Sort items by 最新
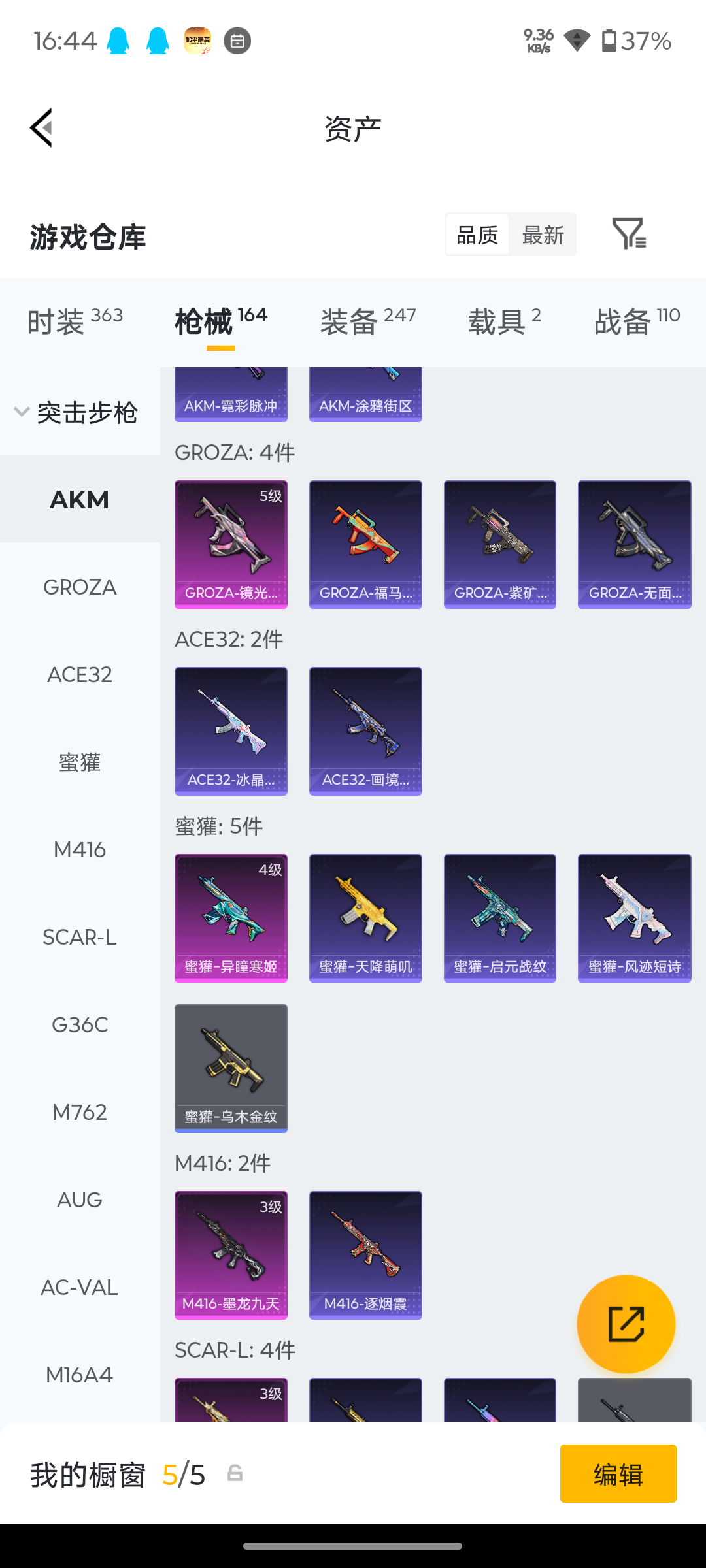 click(543, 235)
